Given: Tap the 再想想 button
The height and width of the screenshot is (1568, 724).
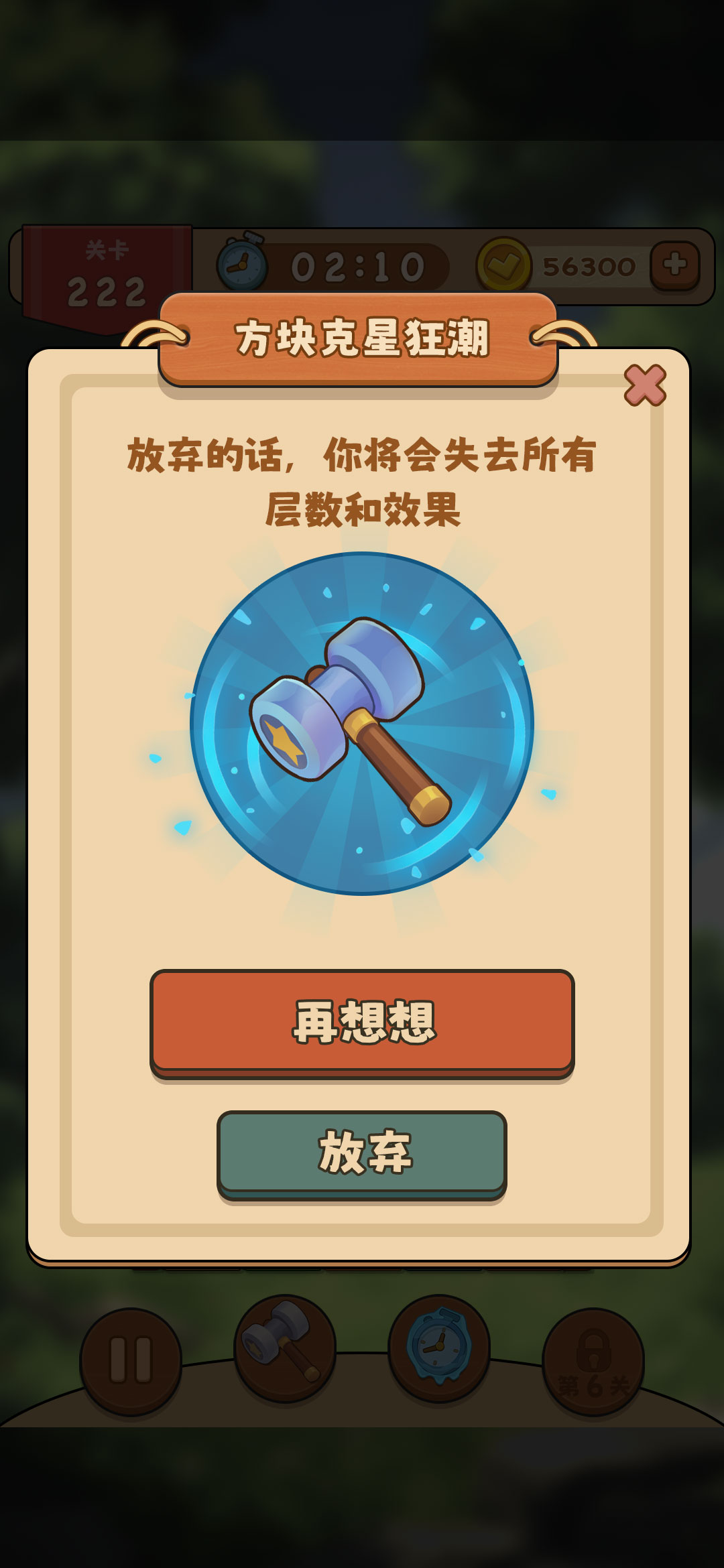Looking at the screenshot, I should pyautogui.click(x=362, y=1021).
